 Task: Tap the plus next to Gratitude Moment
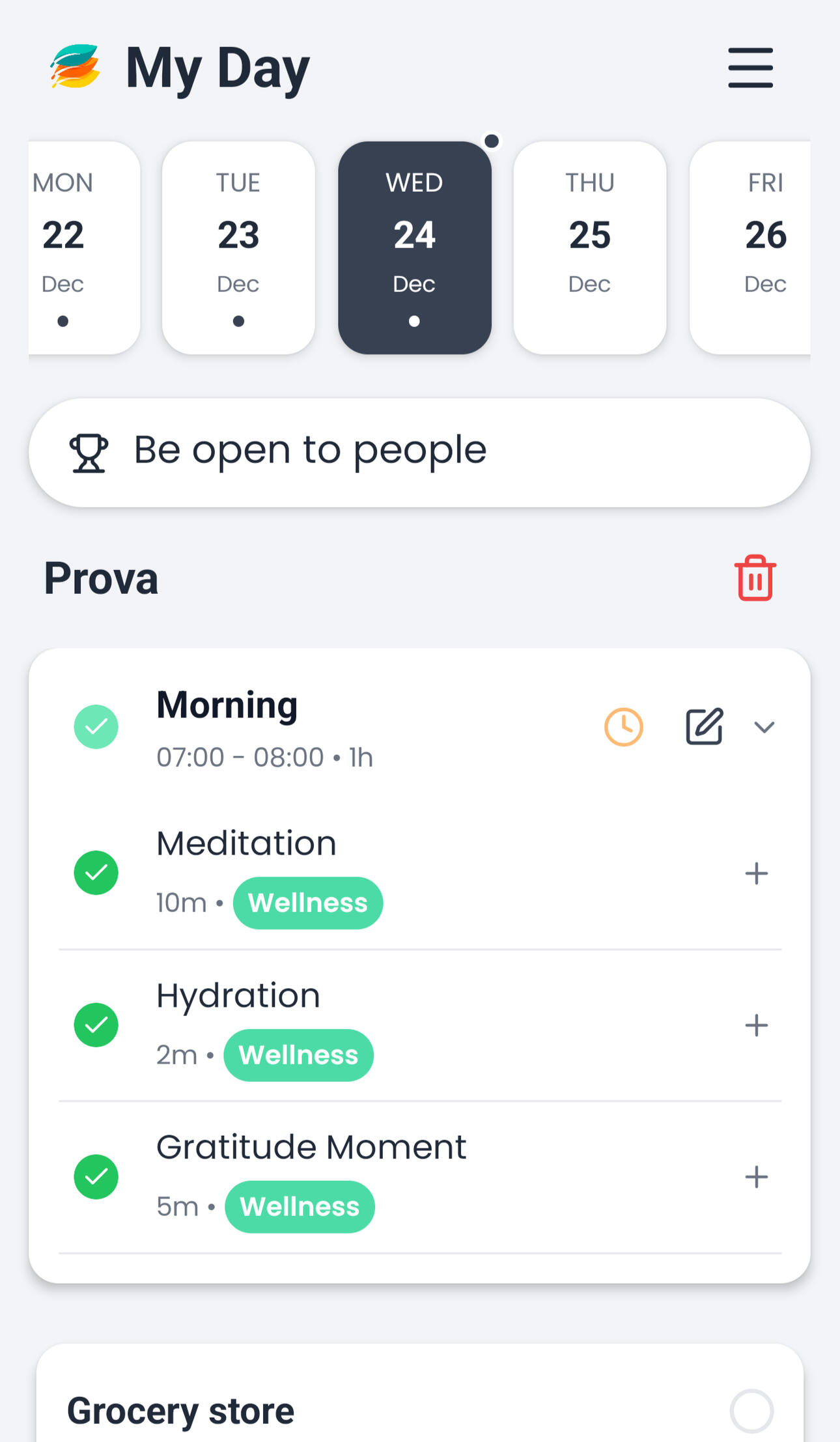click(x=756, y=1177)
